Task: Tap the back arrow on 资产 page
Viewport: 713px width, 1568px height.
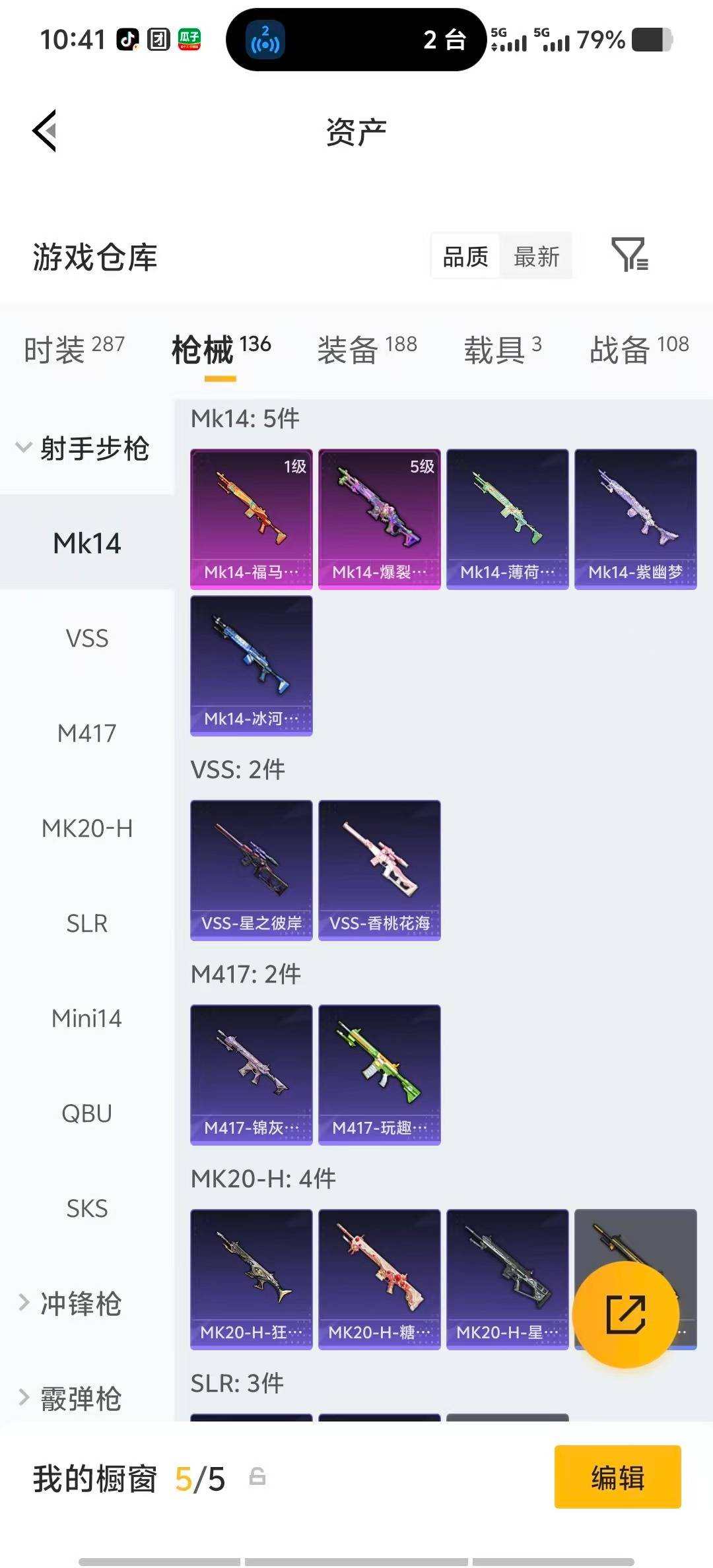Action: coord(44,131)
